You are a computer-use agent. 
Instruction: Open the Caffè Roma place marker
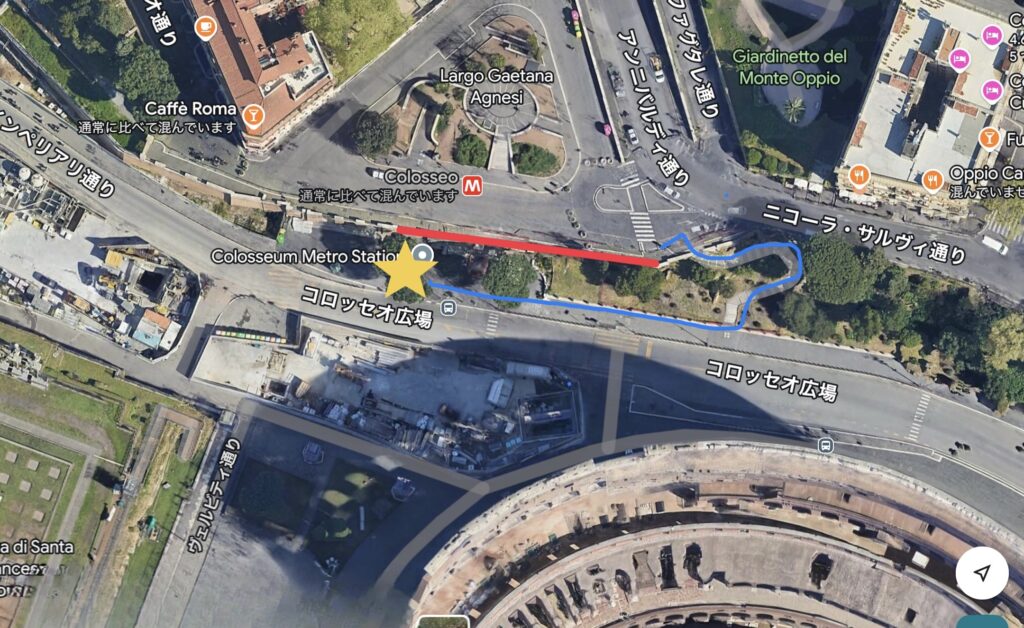pyautogui.click(x=253, y=113)
